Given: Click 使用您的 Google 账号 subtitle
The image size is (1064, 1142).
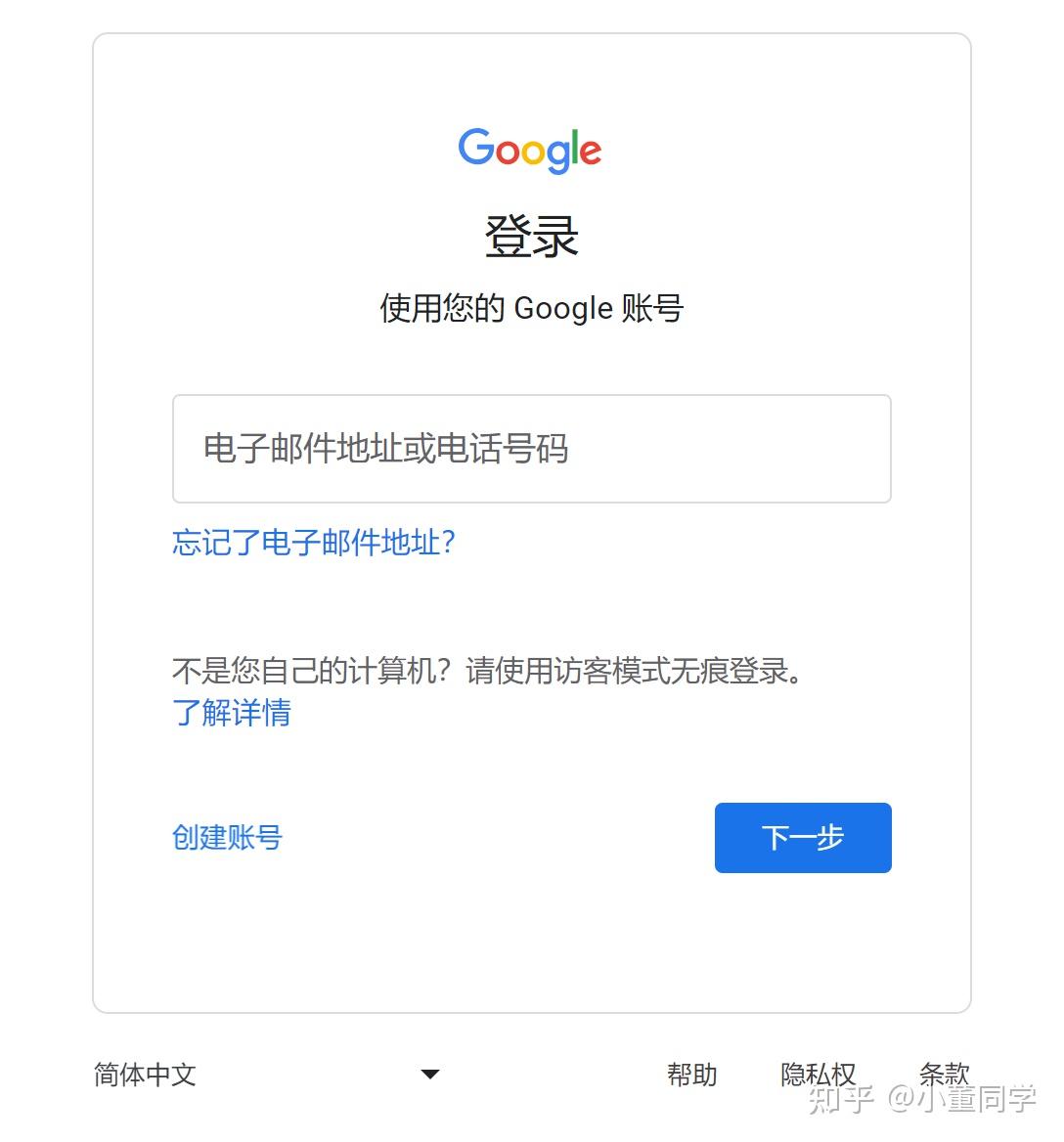Looking at the screenshot, I should [531, 308].
